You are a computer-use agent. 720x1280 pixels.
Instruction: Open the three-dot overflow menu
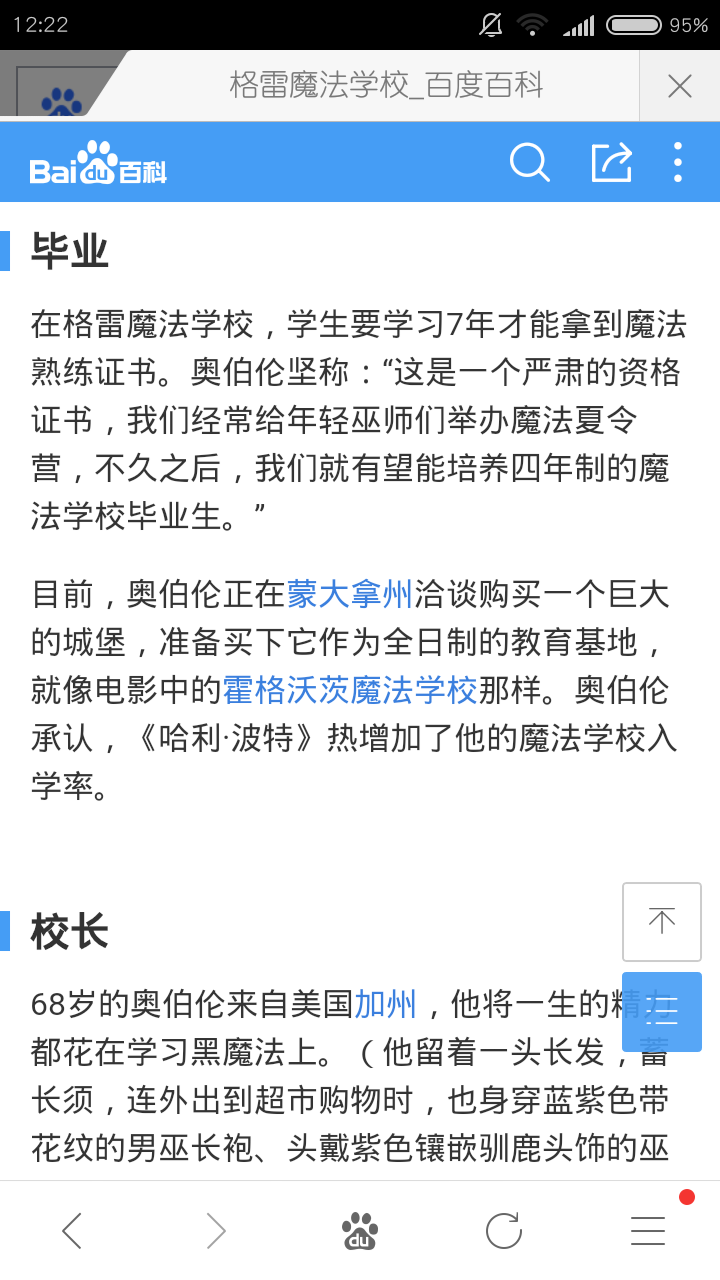[678, 162]
